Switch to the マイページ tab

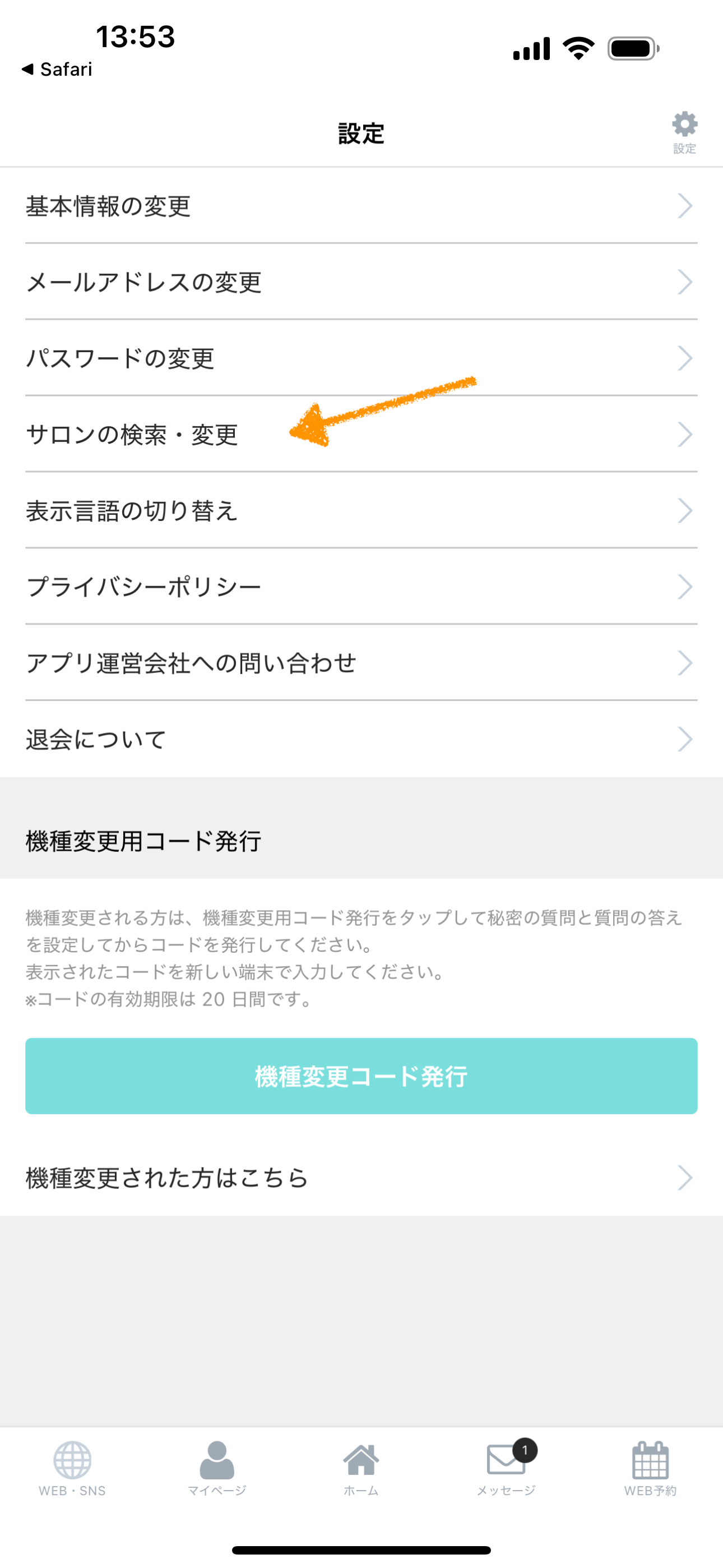(x=217, y=1468)
